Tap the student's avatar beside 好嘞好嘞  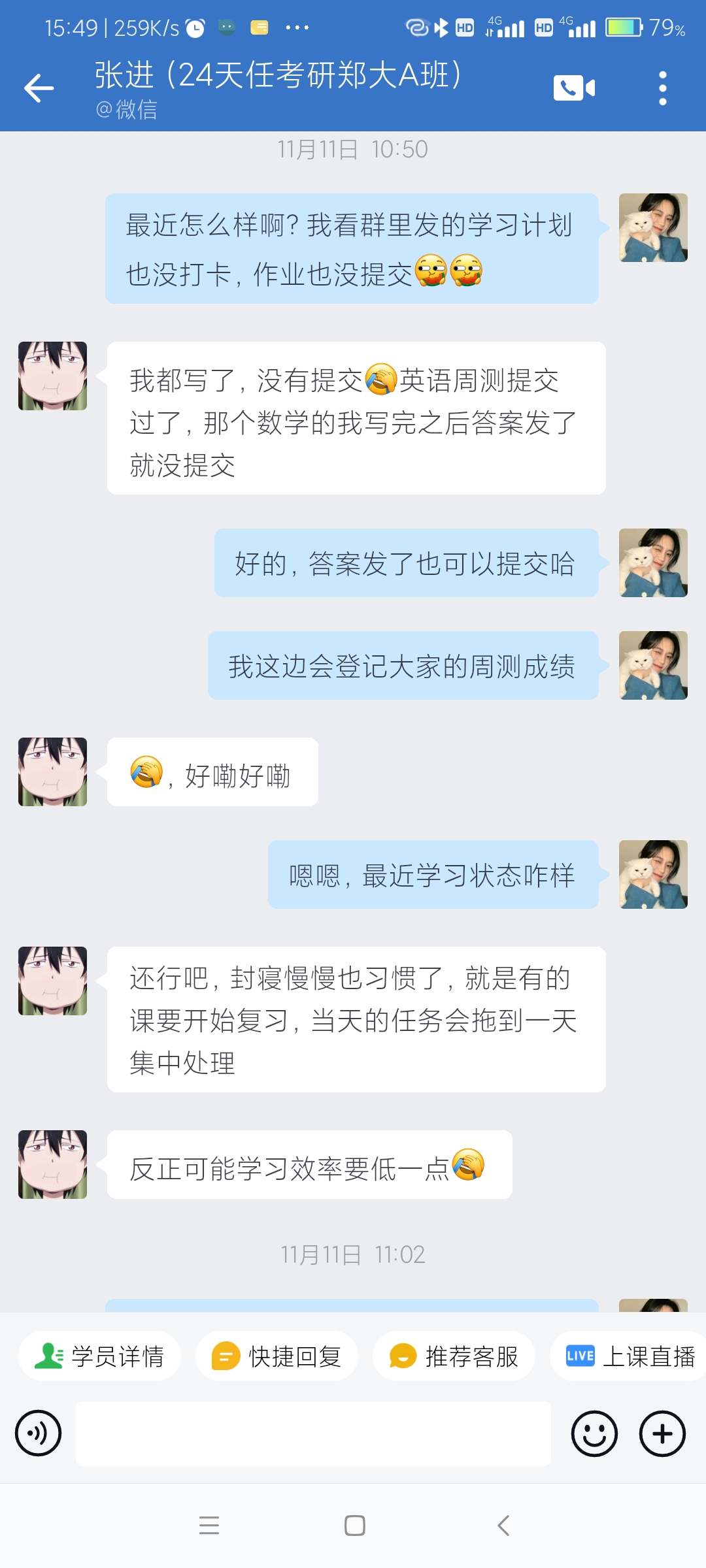(x=52, y=772)
